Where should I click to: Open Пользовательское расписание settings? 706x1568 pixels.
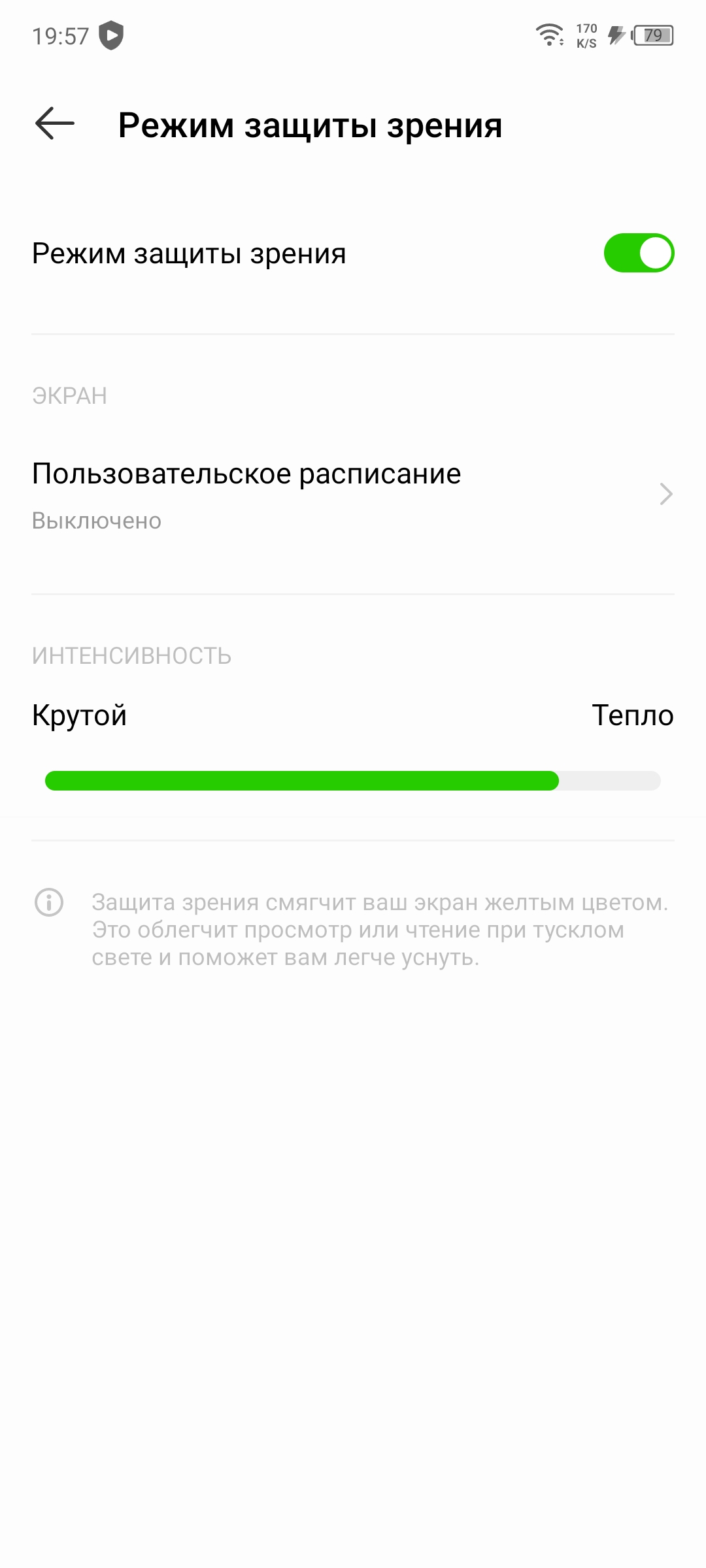pos(353,495)
